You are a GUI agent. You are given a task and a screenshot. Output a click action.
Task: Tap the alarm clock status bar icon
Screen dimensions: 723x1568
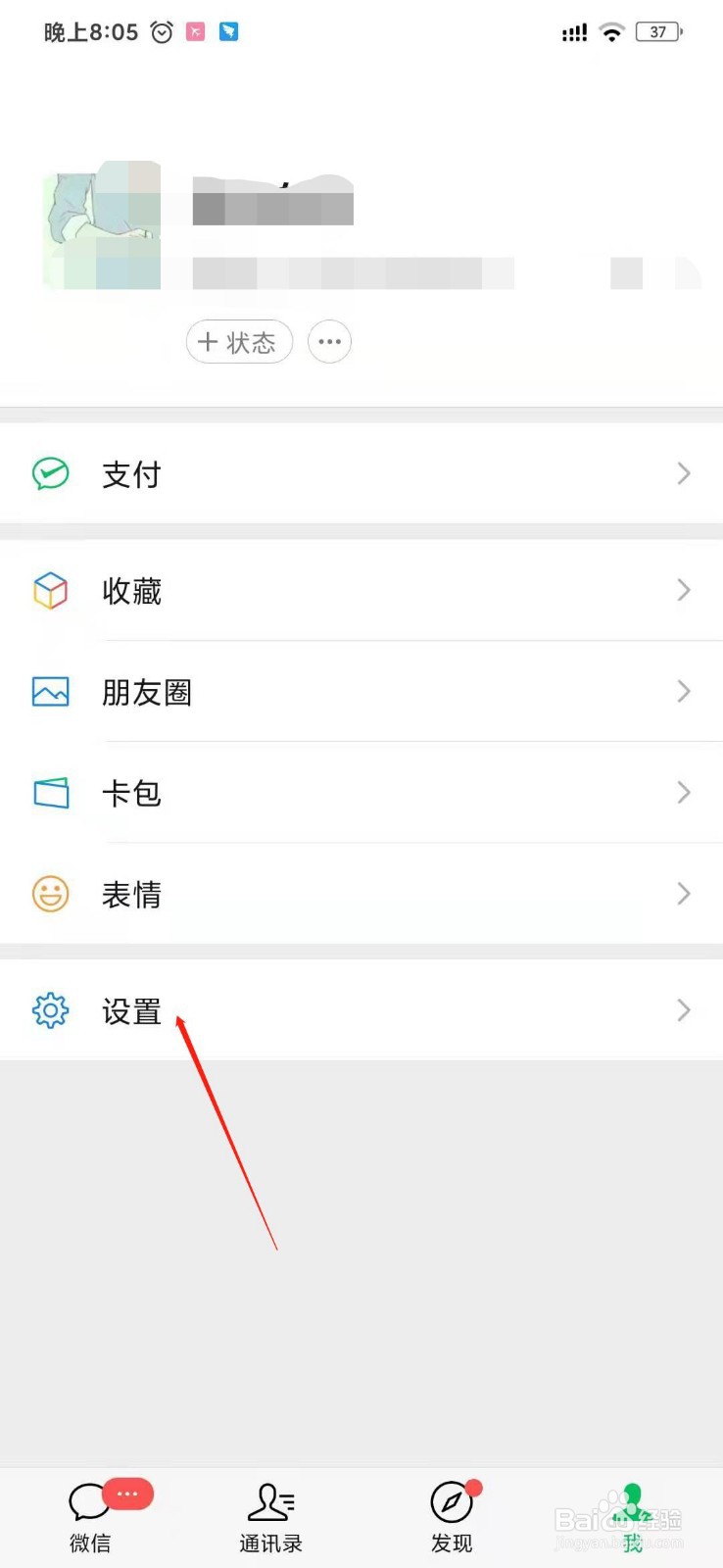tap(162, 31)
